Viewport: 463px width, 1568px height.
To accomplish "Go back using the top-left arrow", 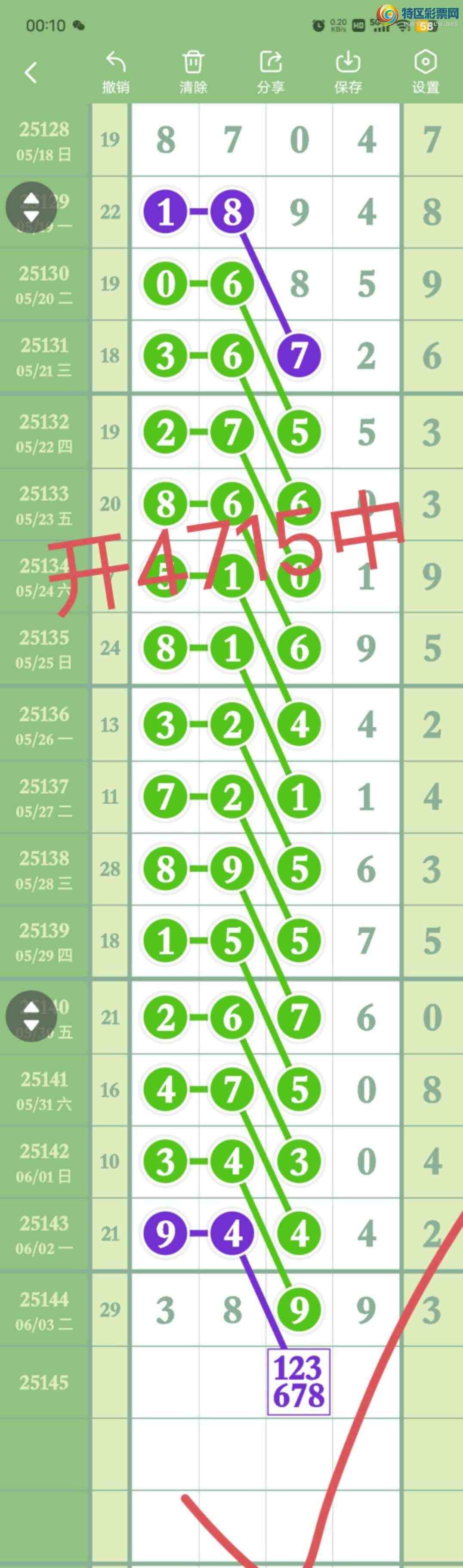I will pyautogui.click(x=31, y=72).
